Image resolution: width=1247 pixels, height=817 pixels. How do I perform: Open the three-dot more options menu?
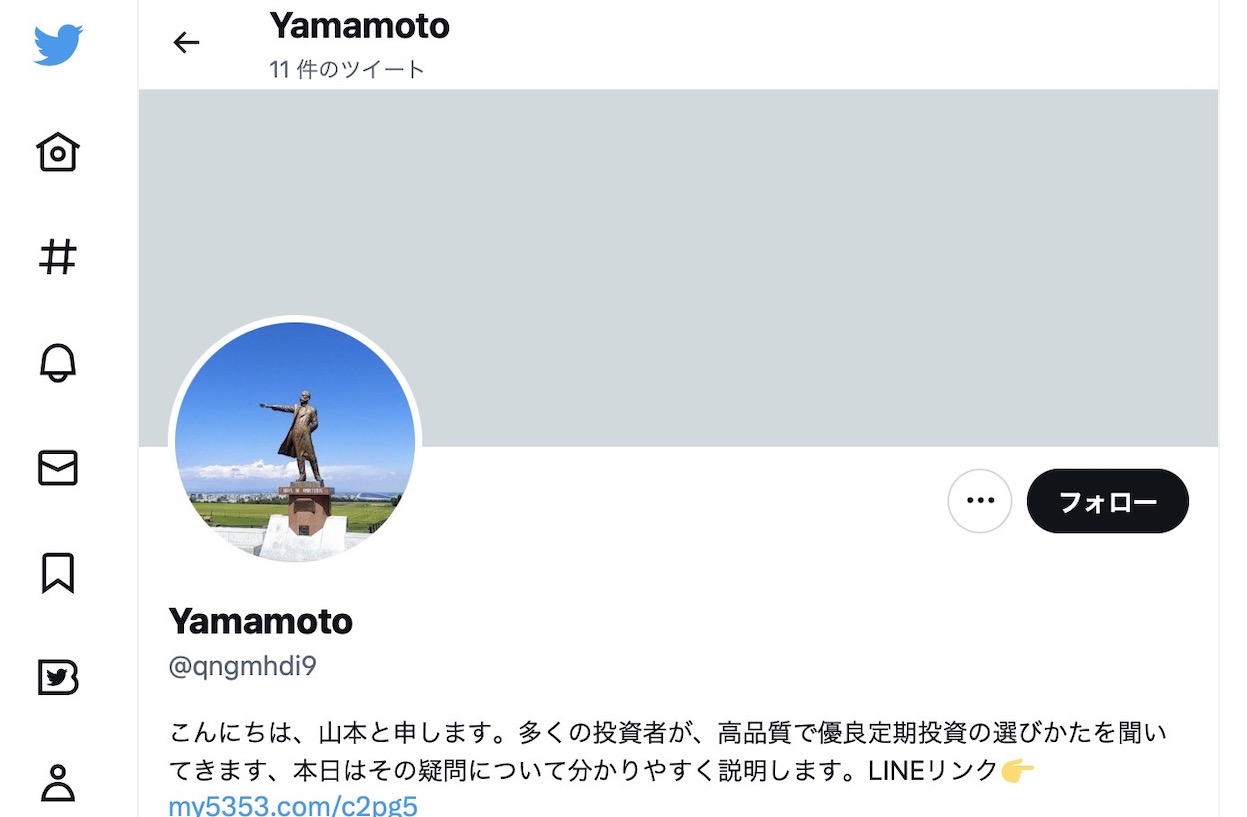point(980,500)
